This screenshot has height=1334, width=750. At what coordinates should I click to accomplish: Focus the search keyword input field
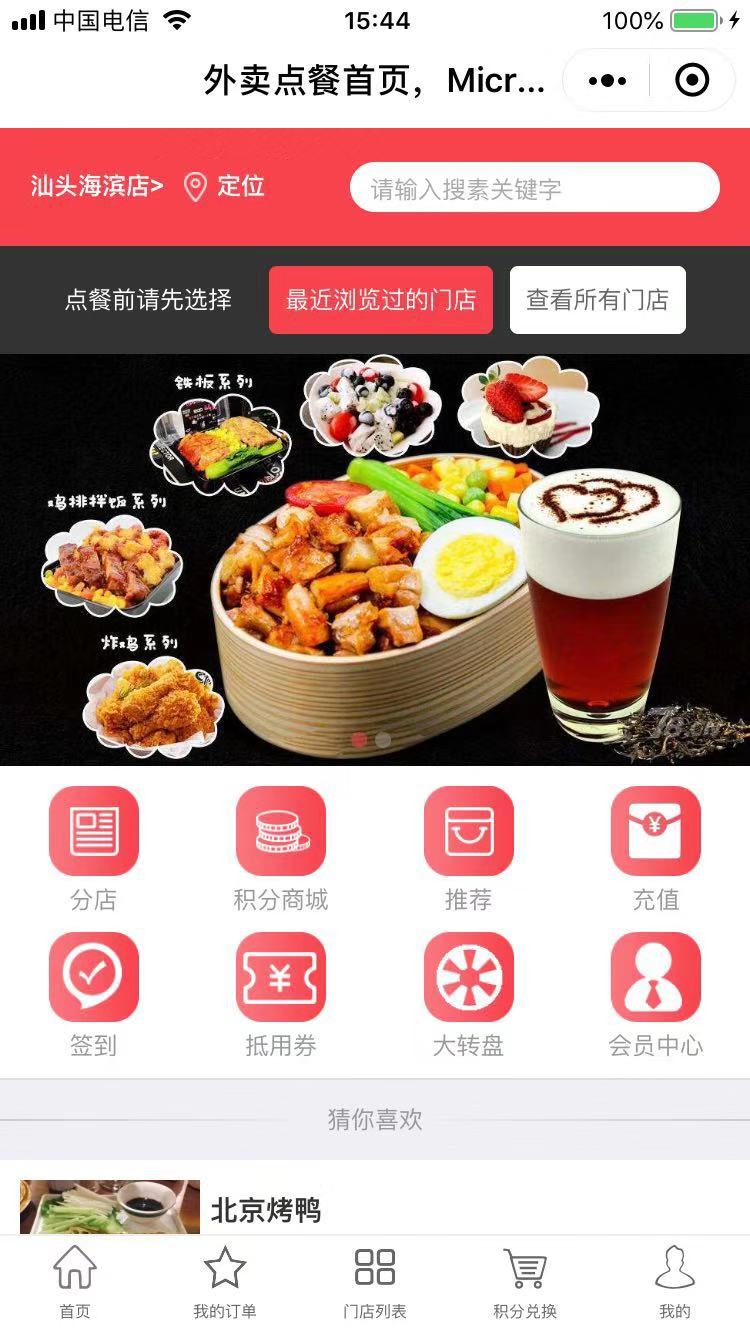point(534,188)
